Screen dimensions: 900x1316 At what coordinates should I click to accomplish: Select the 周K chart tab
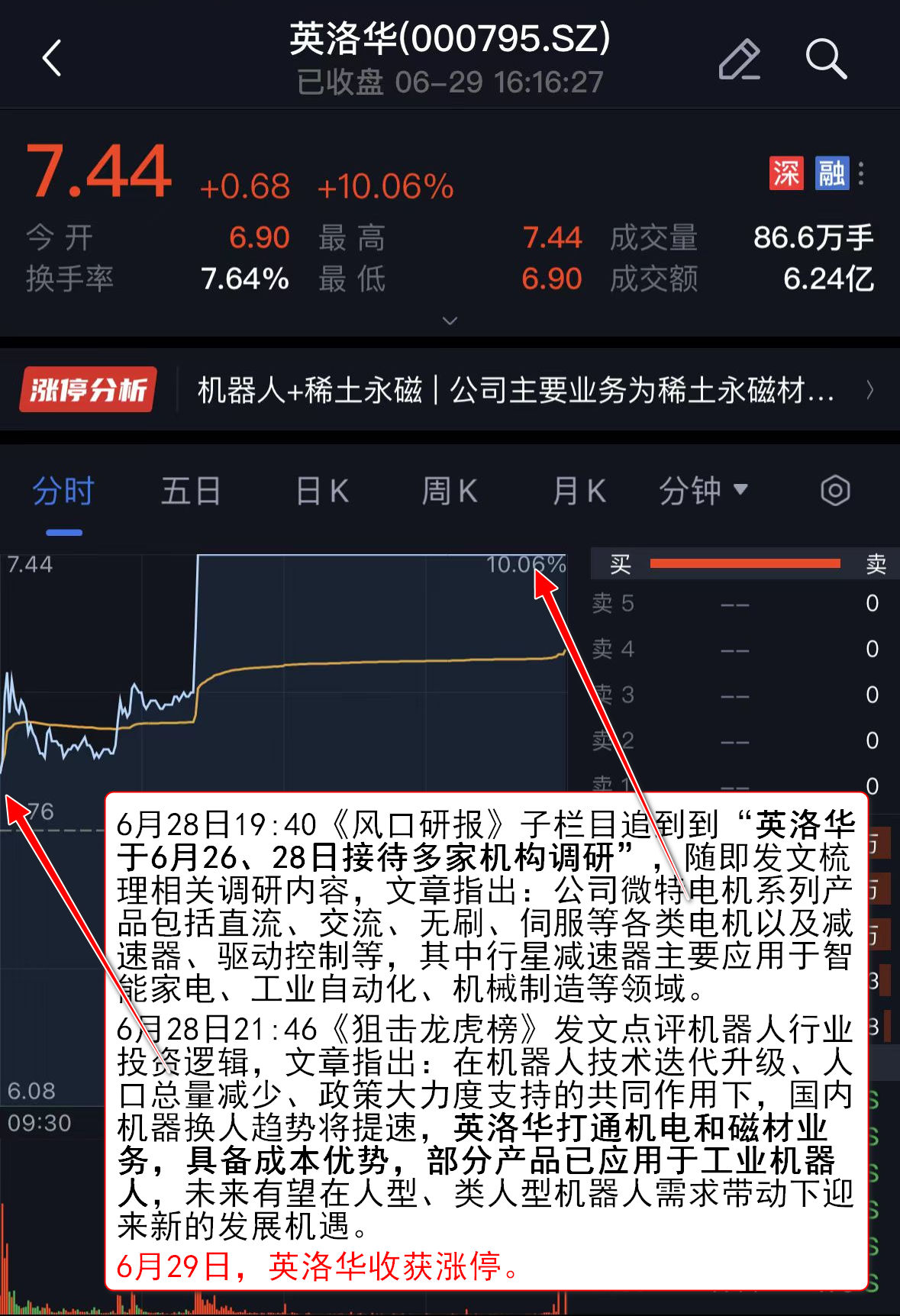(x=450, y=491)
